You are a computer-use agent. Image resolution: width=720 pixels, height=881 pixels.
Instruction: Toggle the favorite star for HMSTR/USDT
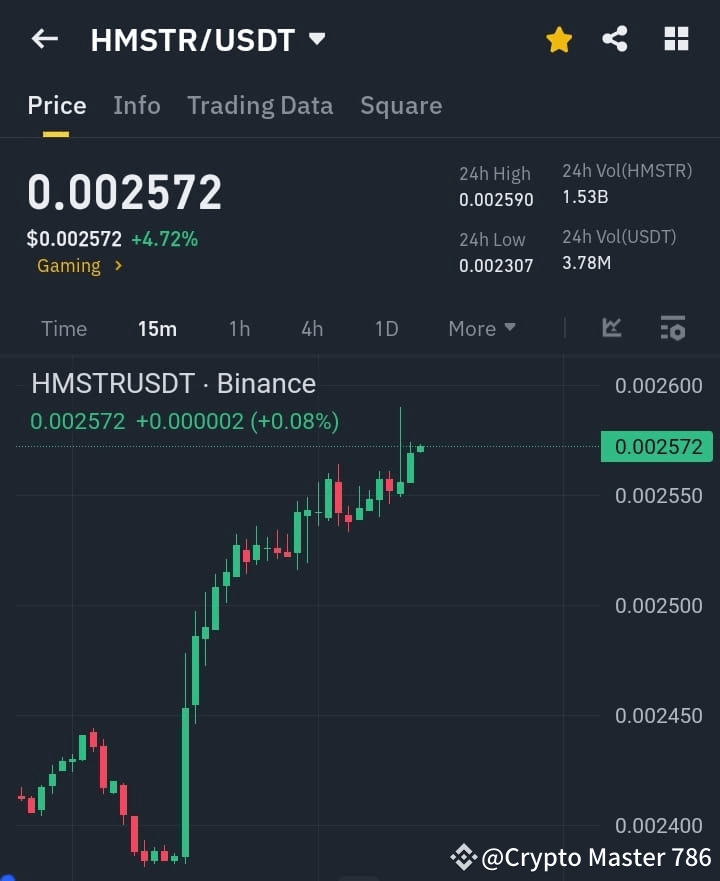558,39
